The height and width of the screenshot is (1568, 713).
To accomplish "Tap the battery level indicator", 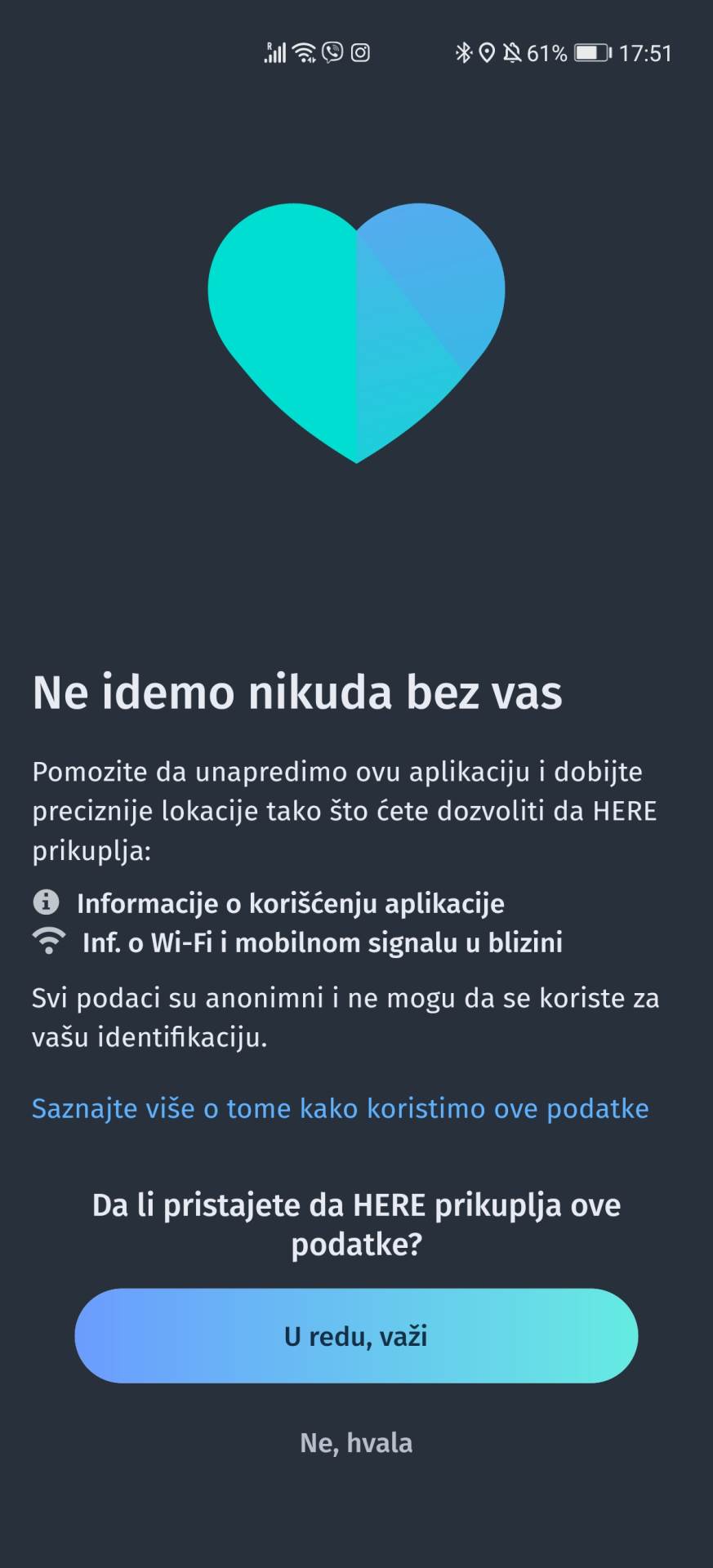I will click(x=590, y=52).
